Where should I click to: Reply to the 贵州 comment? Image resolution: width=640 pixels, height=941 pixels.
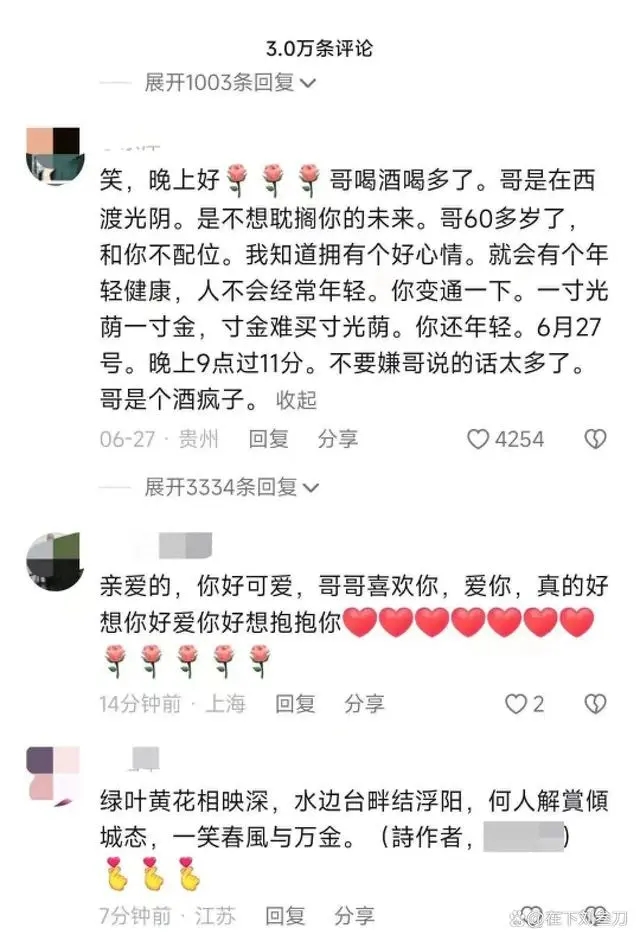point(268,438)
